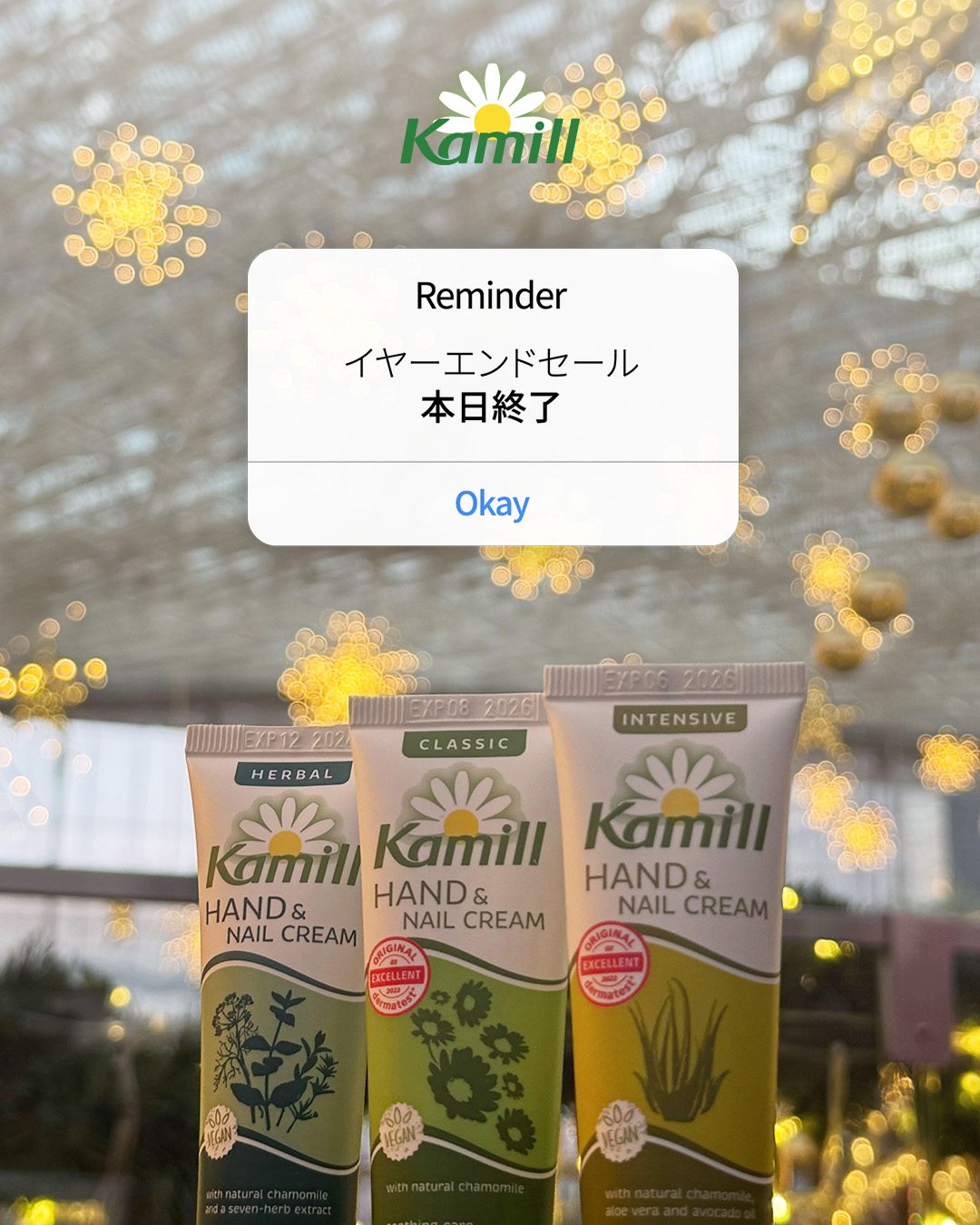Open the EXP12 date stamp on the Herbal tube
The height and width of the screenshot is (1225, 980).
click(x=272, y=739)
